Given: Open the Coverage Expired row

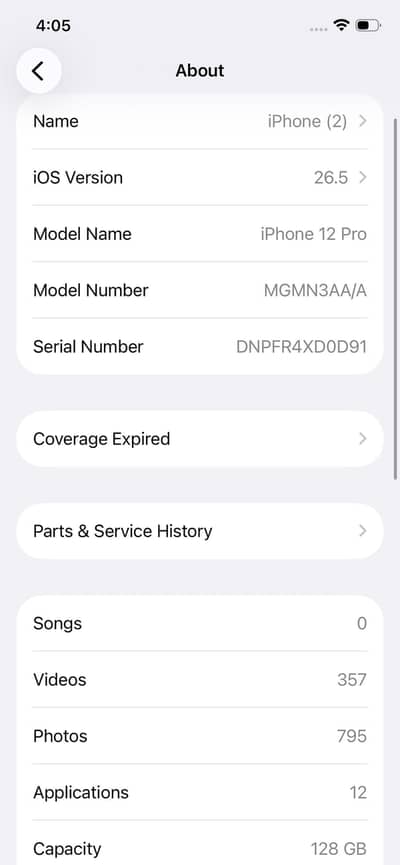Looking at the screenshot, I should point(200,439).
